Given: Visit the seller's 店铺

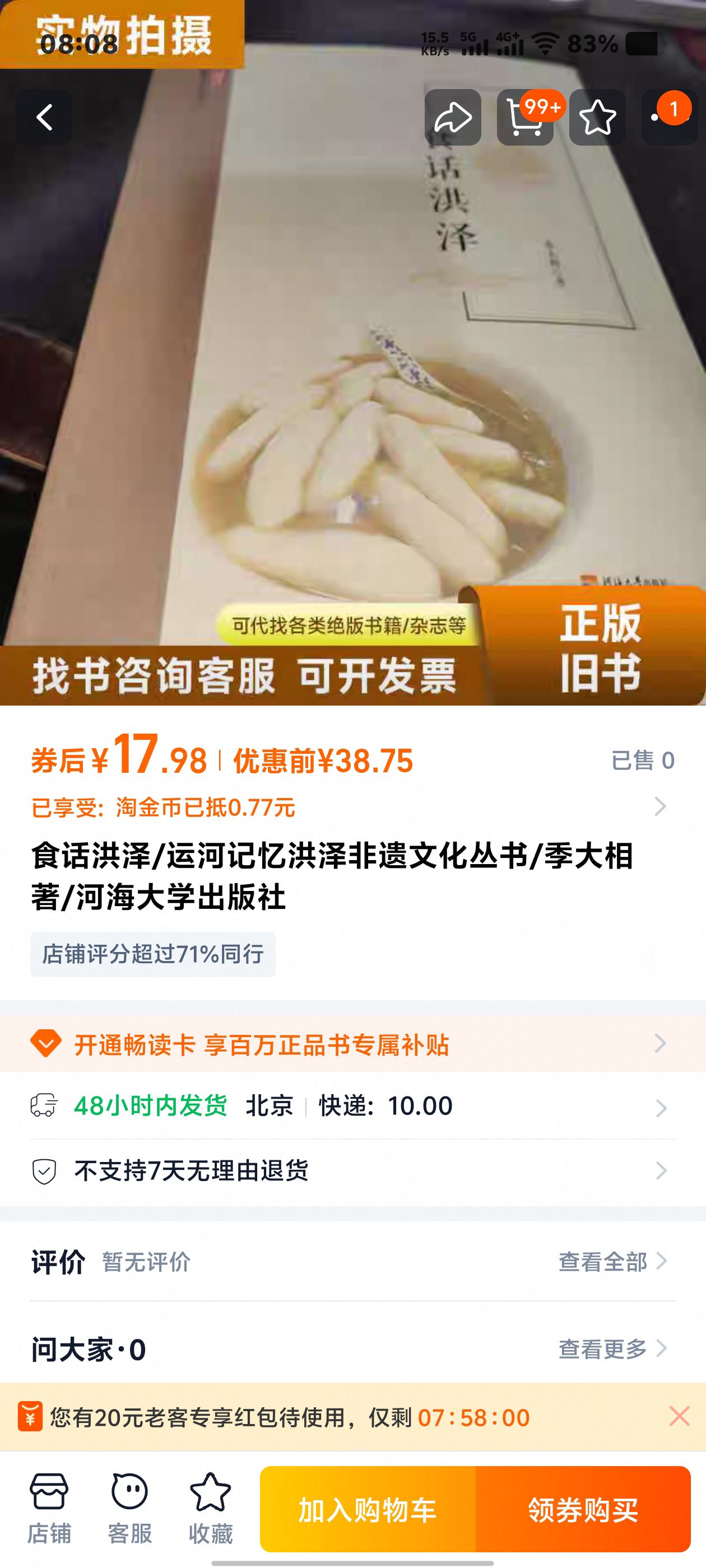Looking at the screenshot, I should [49, 1507].
